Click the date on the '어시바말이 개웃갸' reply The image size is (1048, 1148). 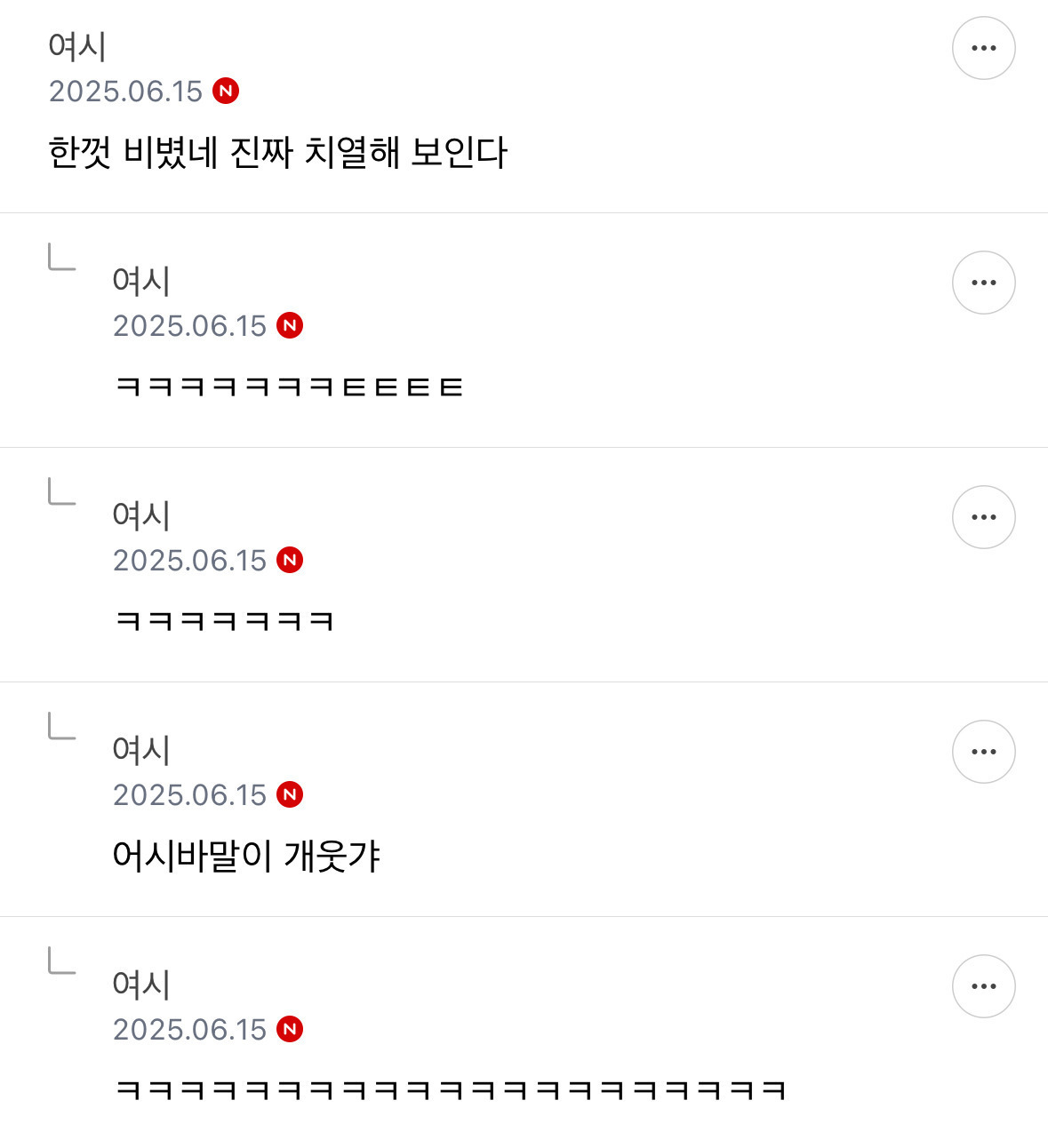189,794
